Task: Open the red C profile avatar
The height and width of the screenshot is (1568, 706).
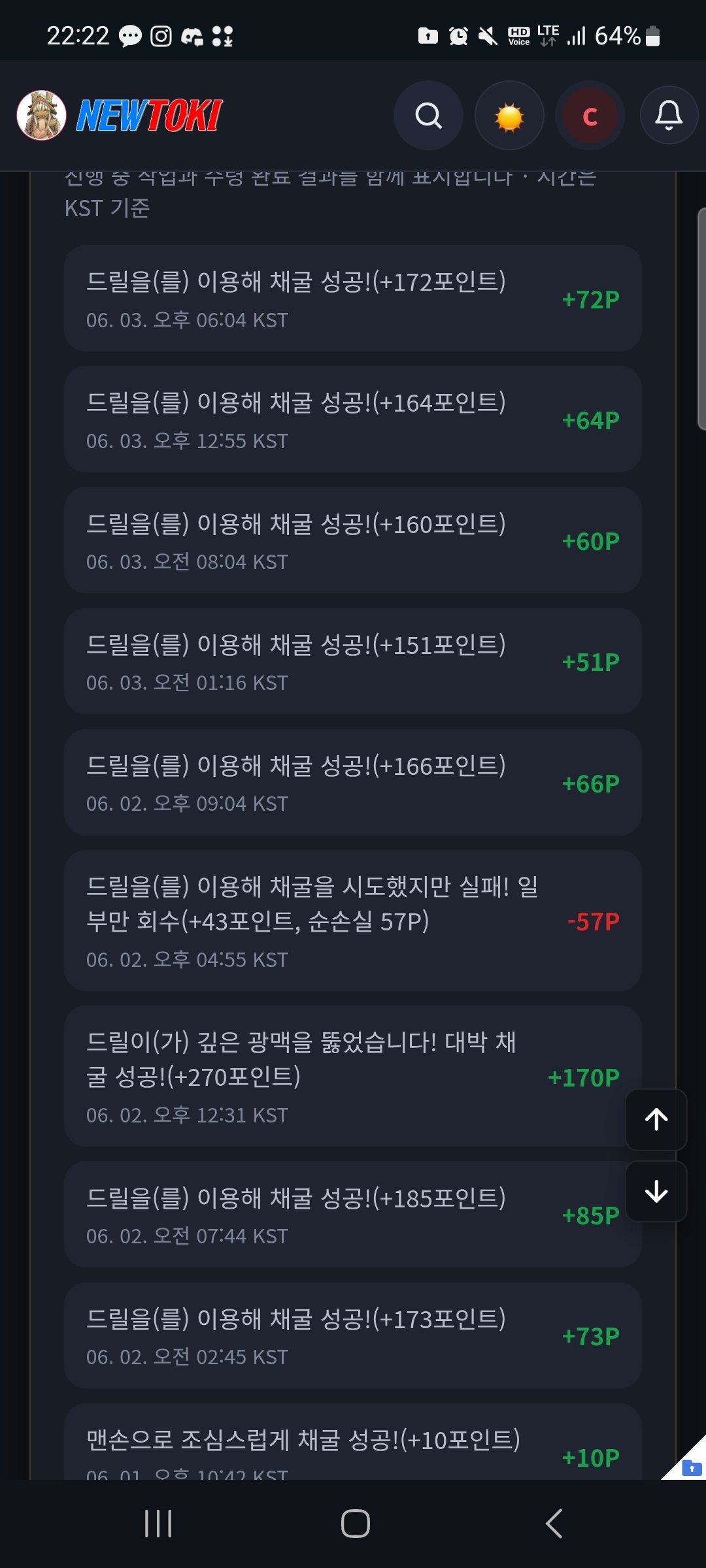Action: tap(590, 116)
